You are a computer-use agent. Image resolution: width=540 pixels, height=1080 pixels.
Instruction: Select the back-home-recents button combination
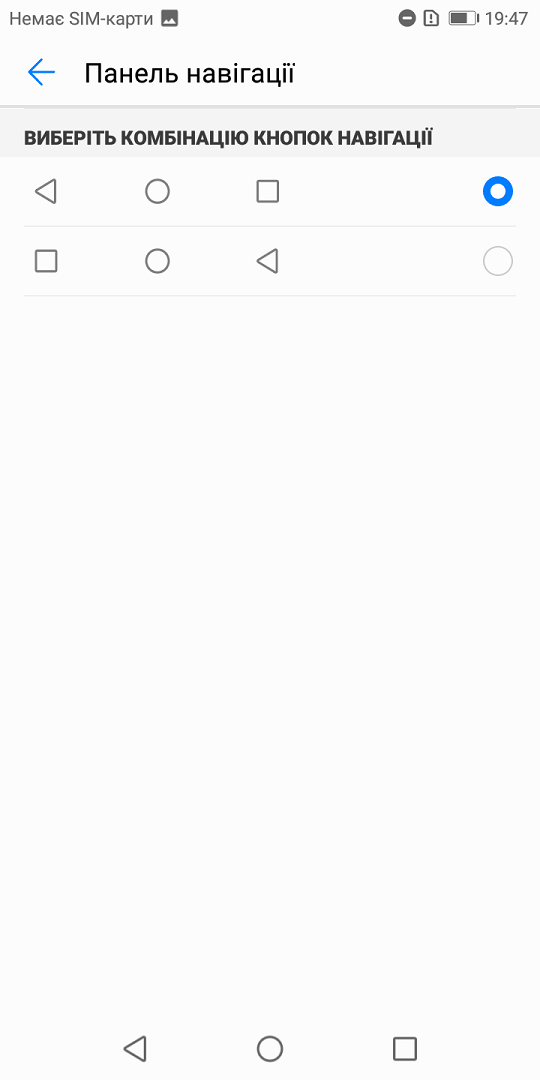click(270, 191)
